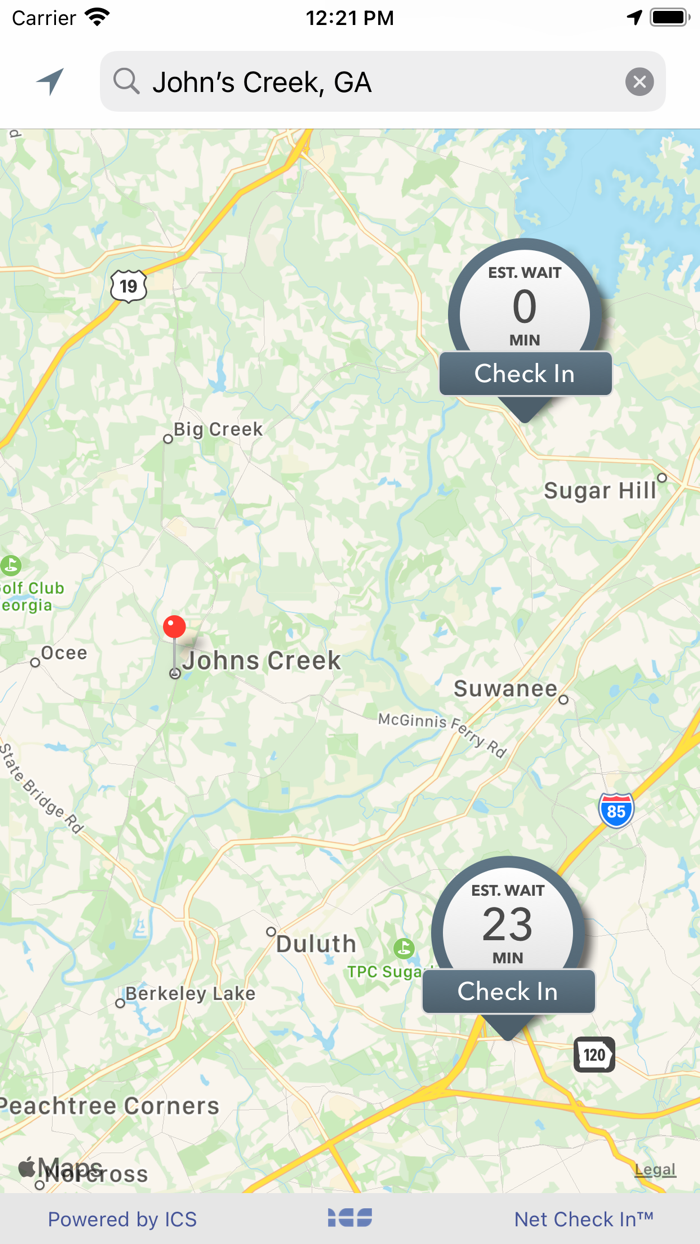700x1244 pixels.
Task: Select the red pin at Johns Creek
Action: 174,629
